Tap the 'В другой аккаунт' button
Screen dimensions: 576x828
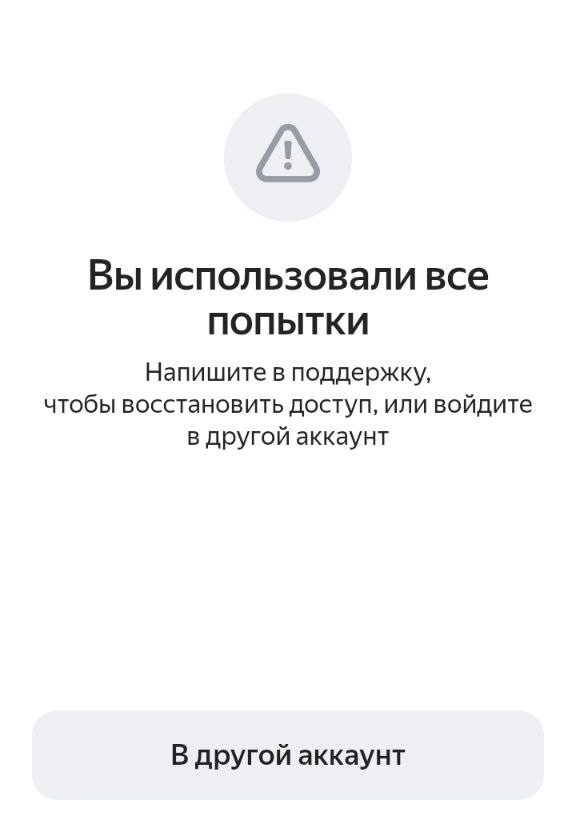(x=288, y=755)
